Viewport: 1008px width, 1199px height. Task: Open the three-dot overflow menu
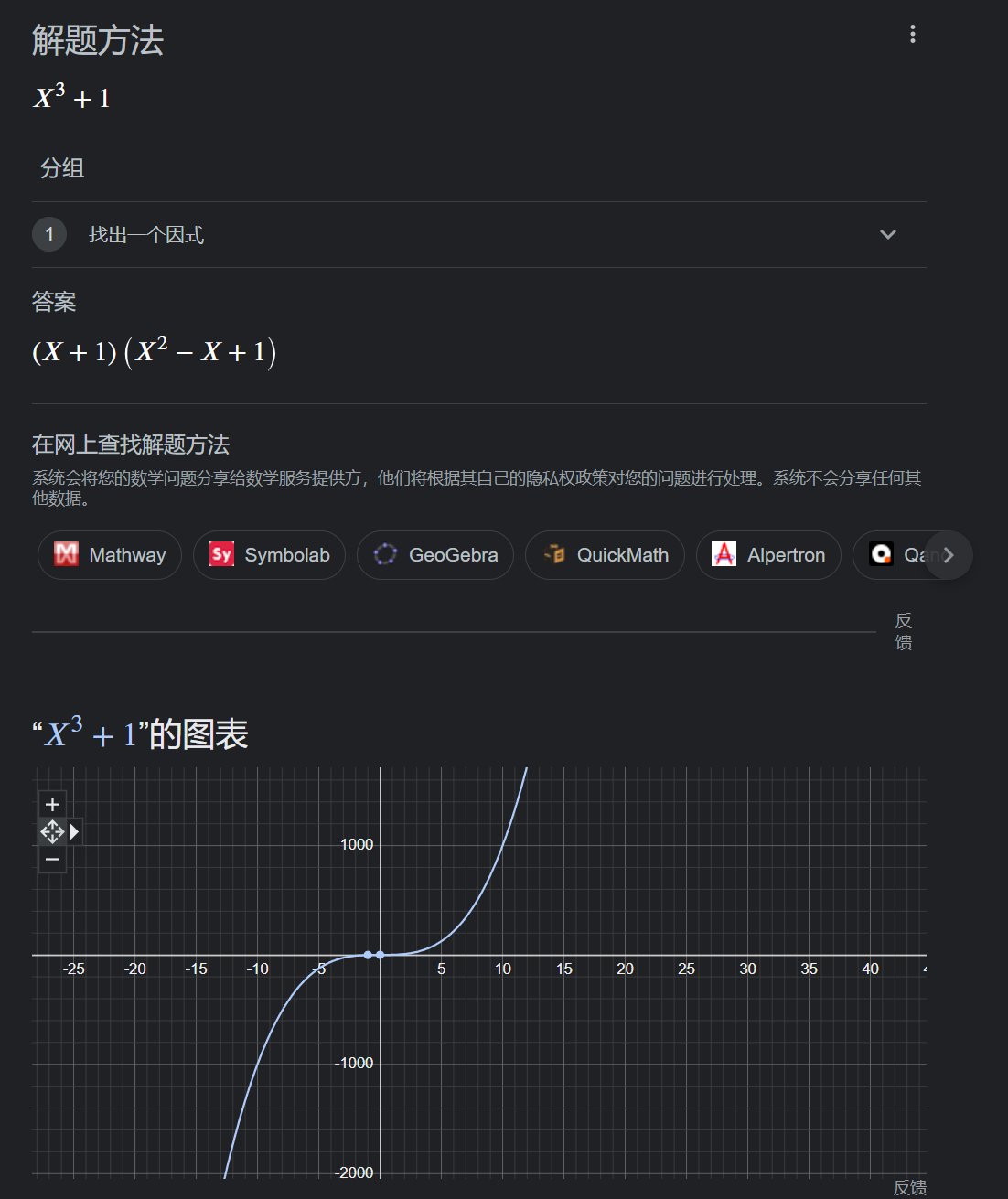[912, 35]
